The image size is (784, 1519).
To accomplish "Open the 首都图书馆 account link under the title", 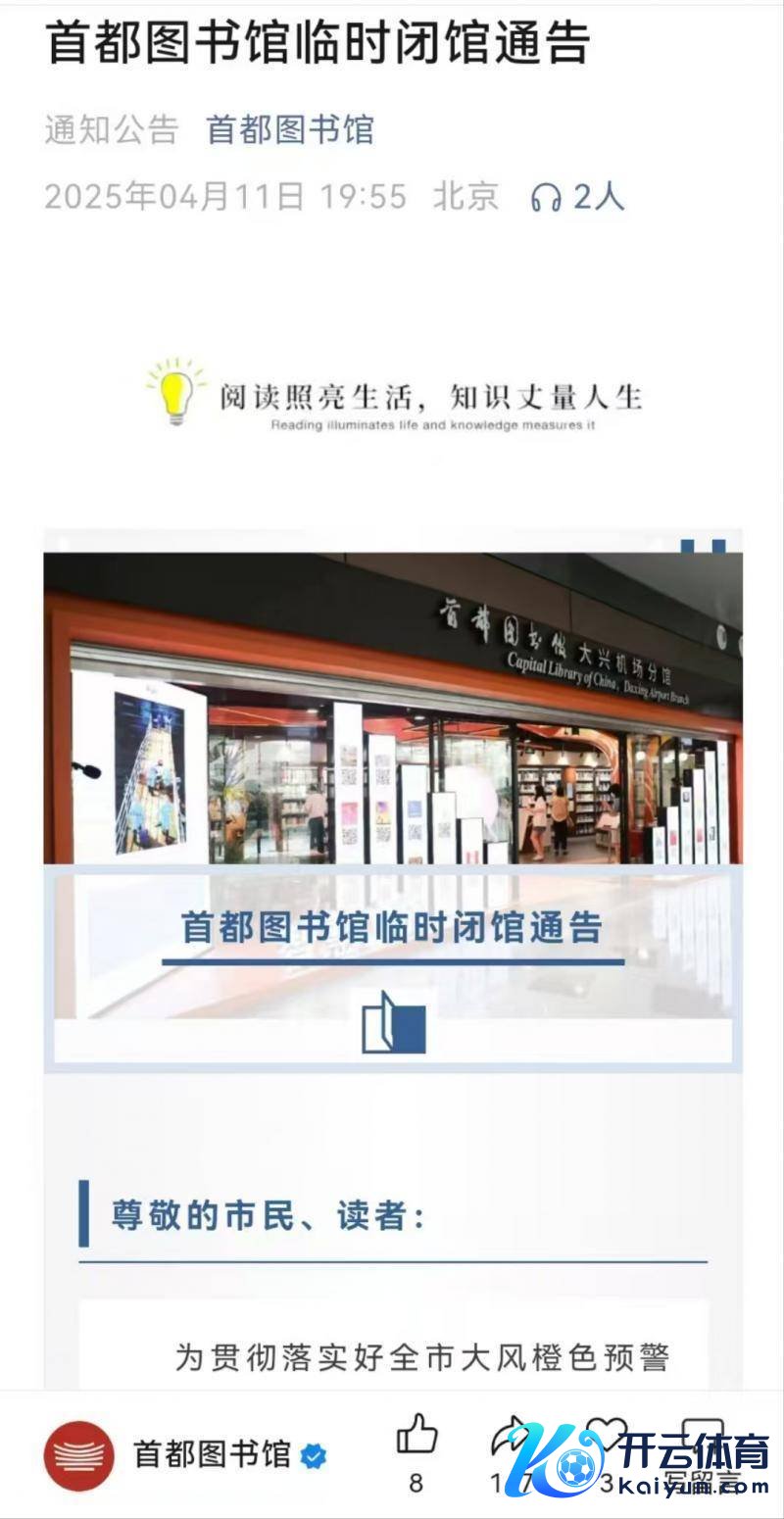I will point(290,130).
